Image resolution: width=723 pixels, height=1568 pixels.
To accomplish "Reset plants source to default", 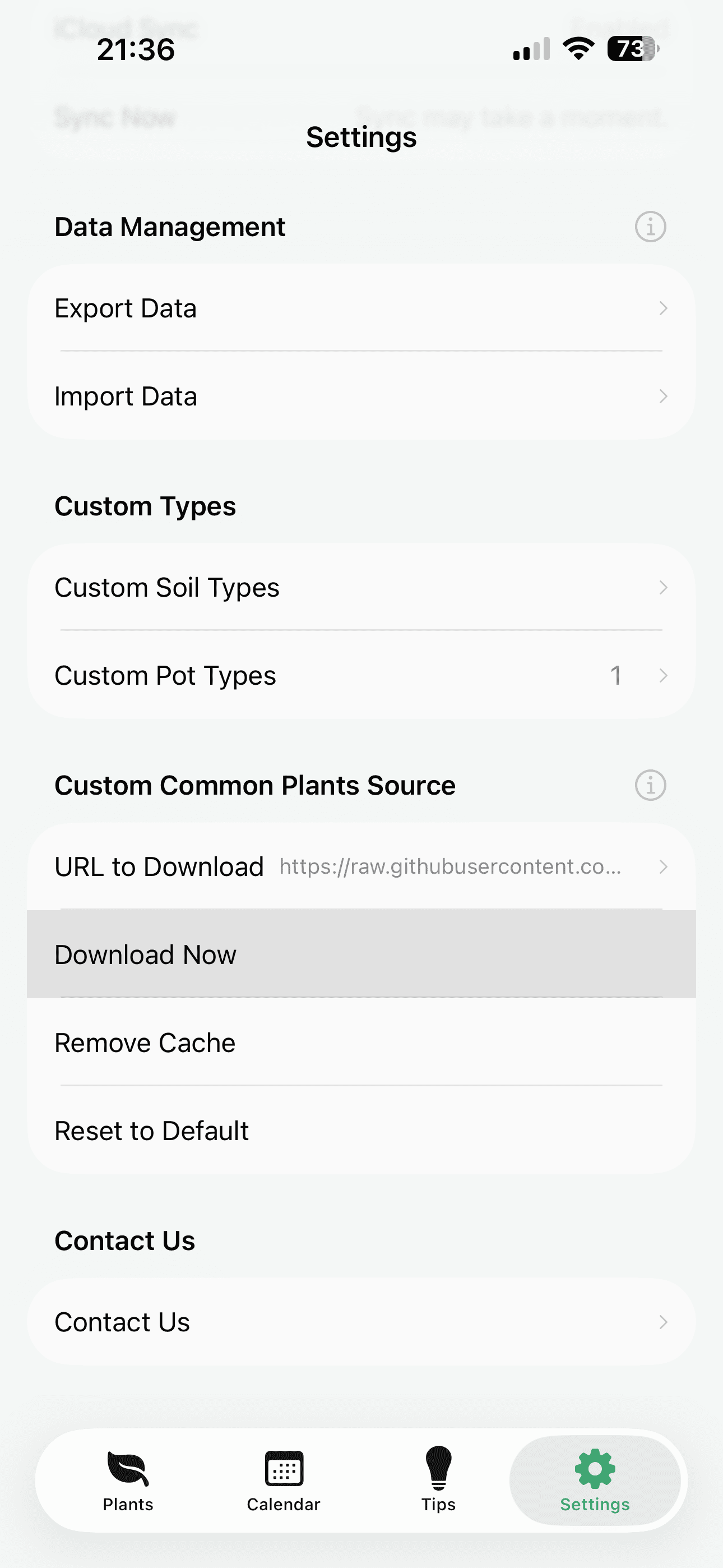I will 361,1130.
